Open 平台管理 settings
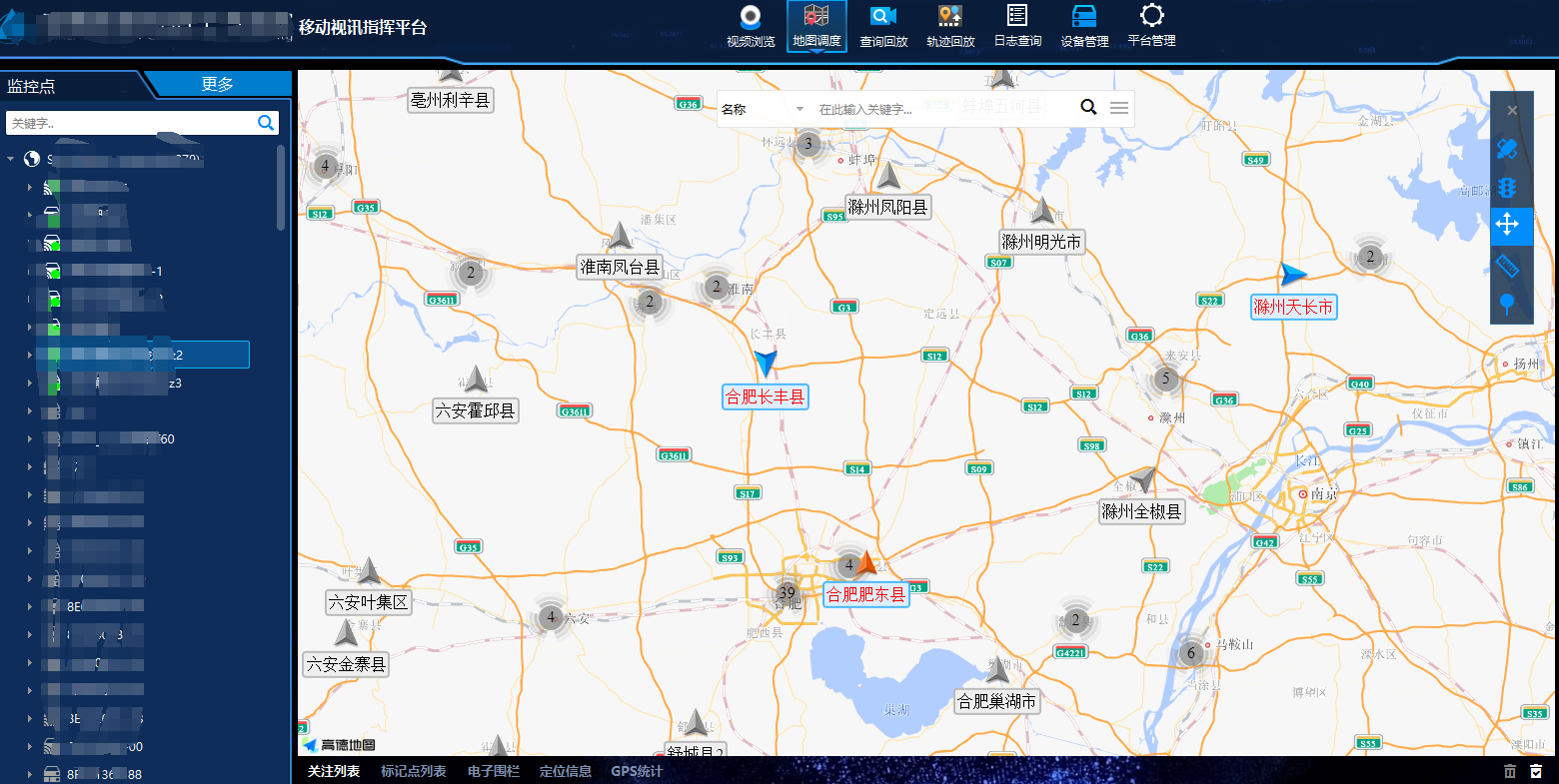The image size is (1559, 784). click(x=1151, y=26)
